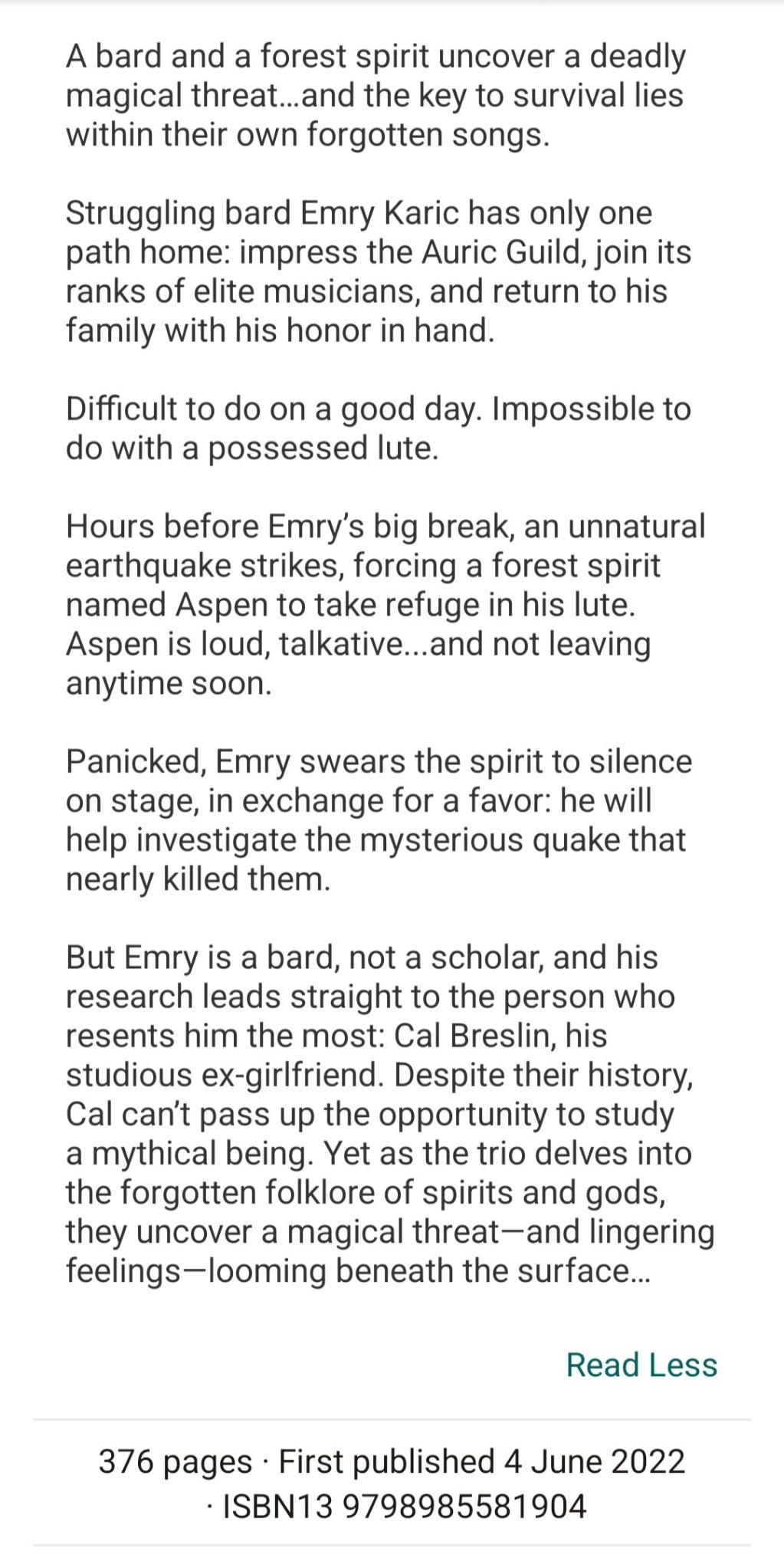Viewport: 784px width, 1554px height.
Task: Collapse the description with Read Less
Action: (641, 1365)
